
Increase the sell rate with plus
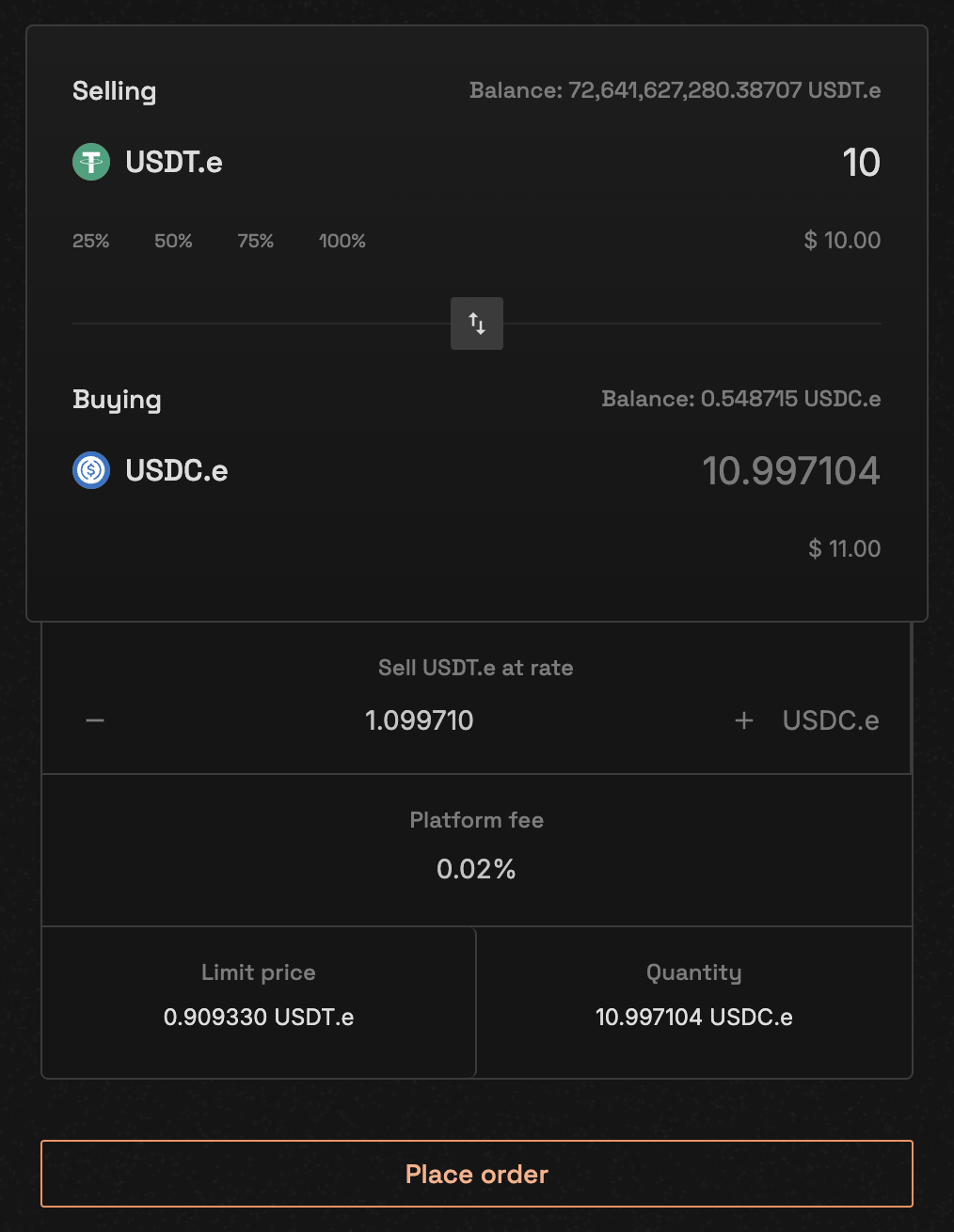[x=744, y=720]
